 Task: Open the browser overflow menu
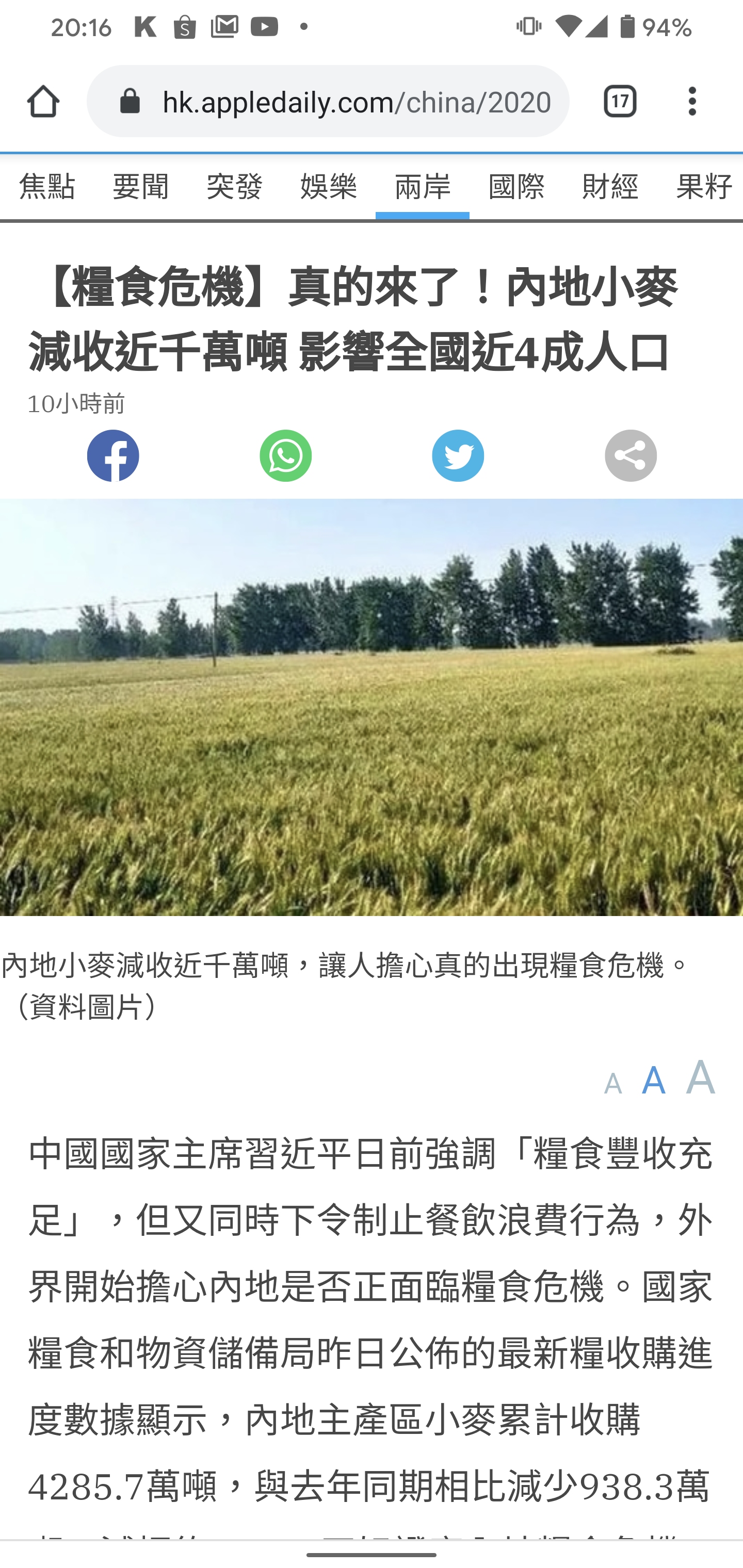pos(692,101)
